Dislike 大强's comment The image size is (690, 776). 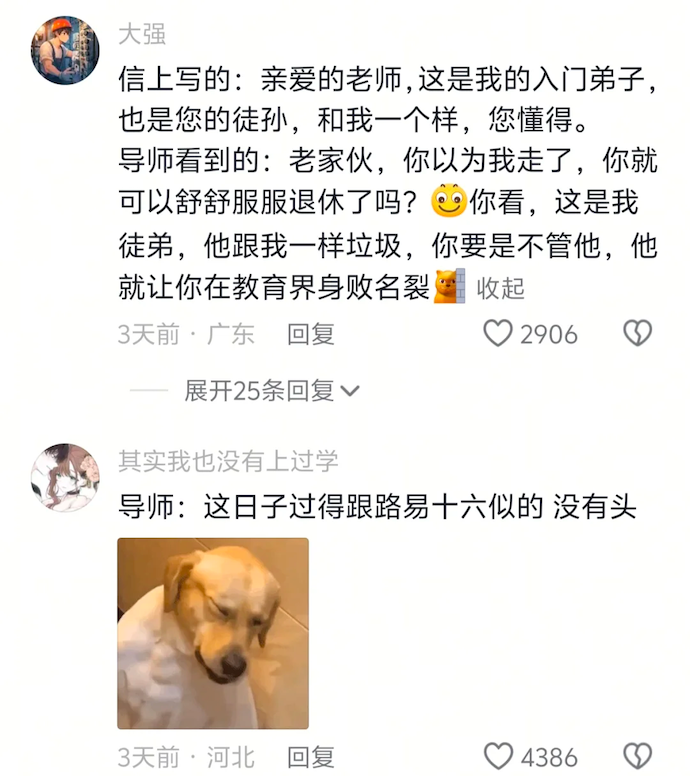[x=637, y=333]
